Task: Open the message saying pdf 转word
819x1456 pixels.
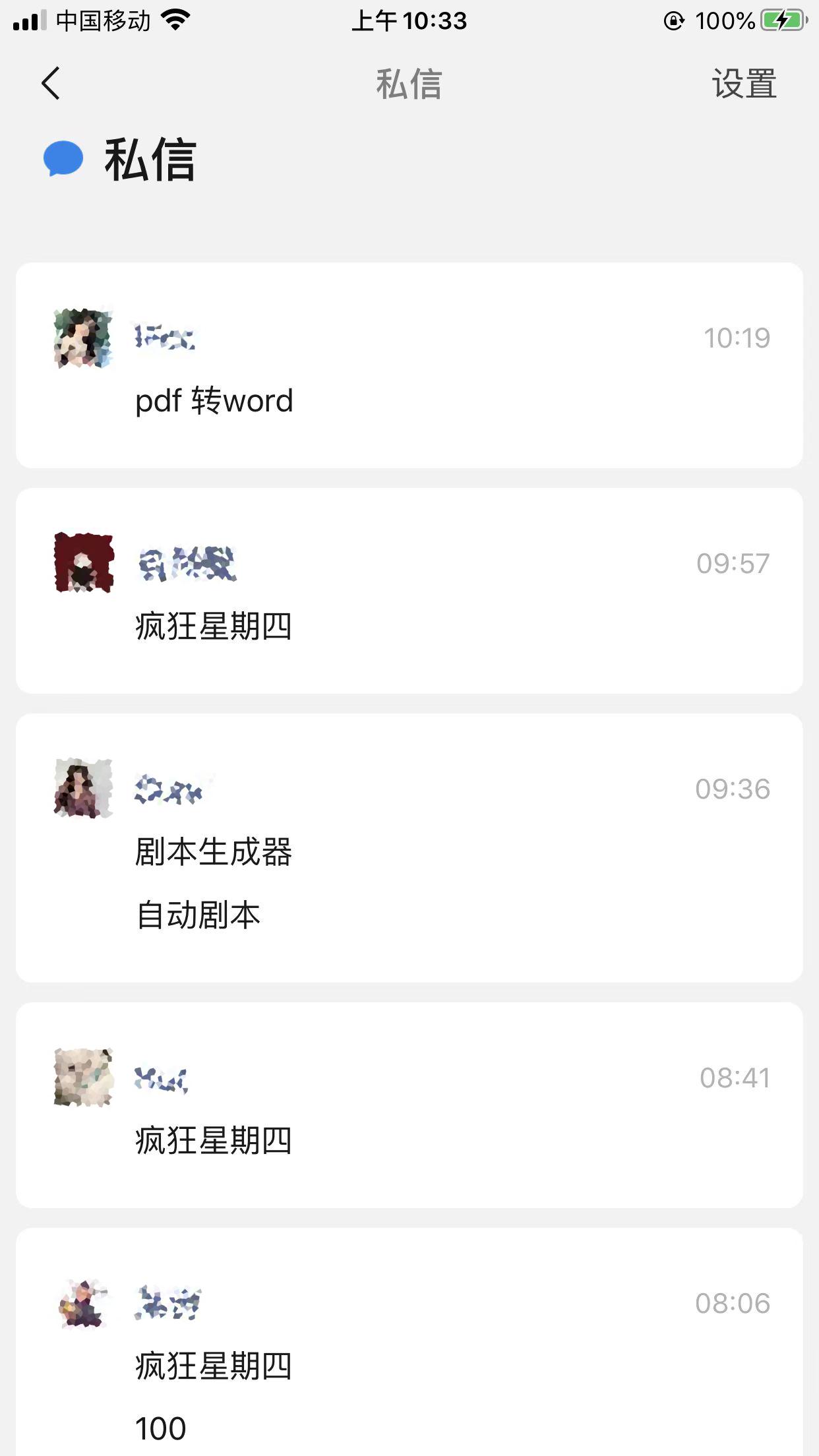Action: point(409,366)
